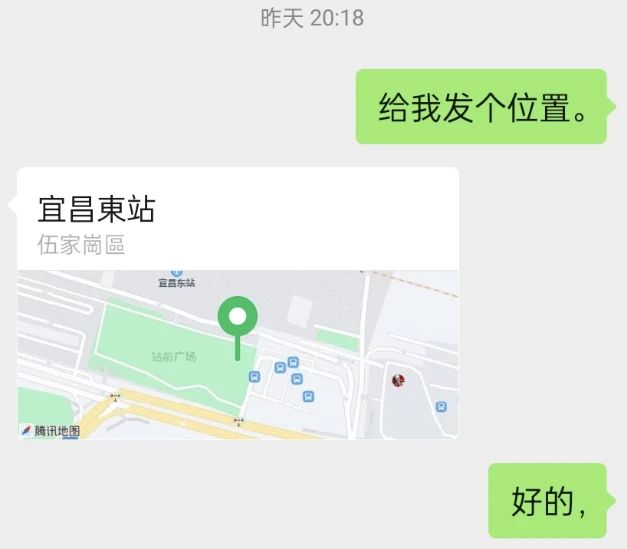Open the shared 宜昌東站 location card
Viewport: 627px width, 549px height.
(x=238, y=302)
